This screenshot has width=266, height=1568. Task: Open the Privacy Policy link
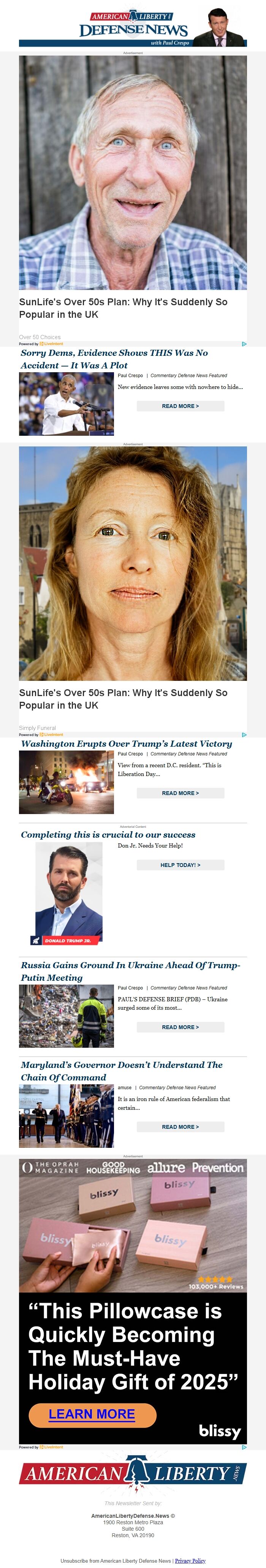point(190,1561)
